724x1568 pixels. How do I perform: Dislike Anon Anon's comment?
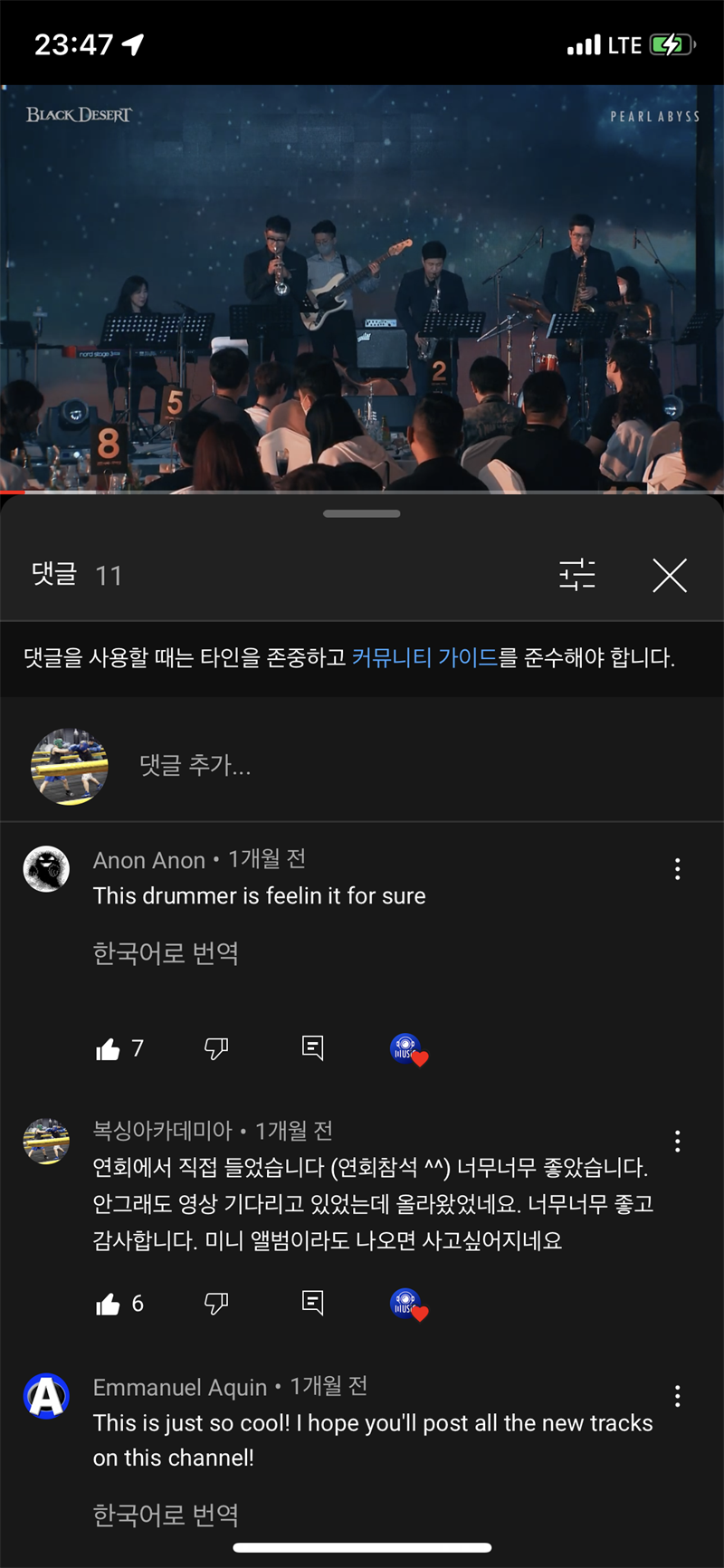coord(216,1048)
